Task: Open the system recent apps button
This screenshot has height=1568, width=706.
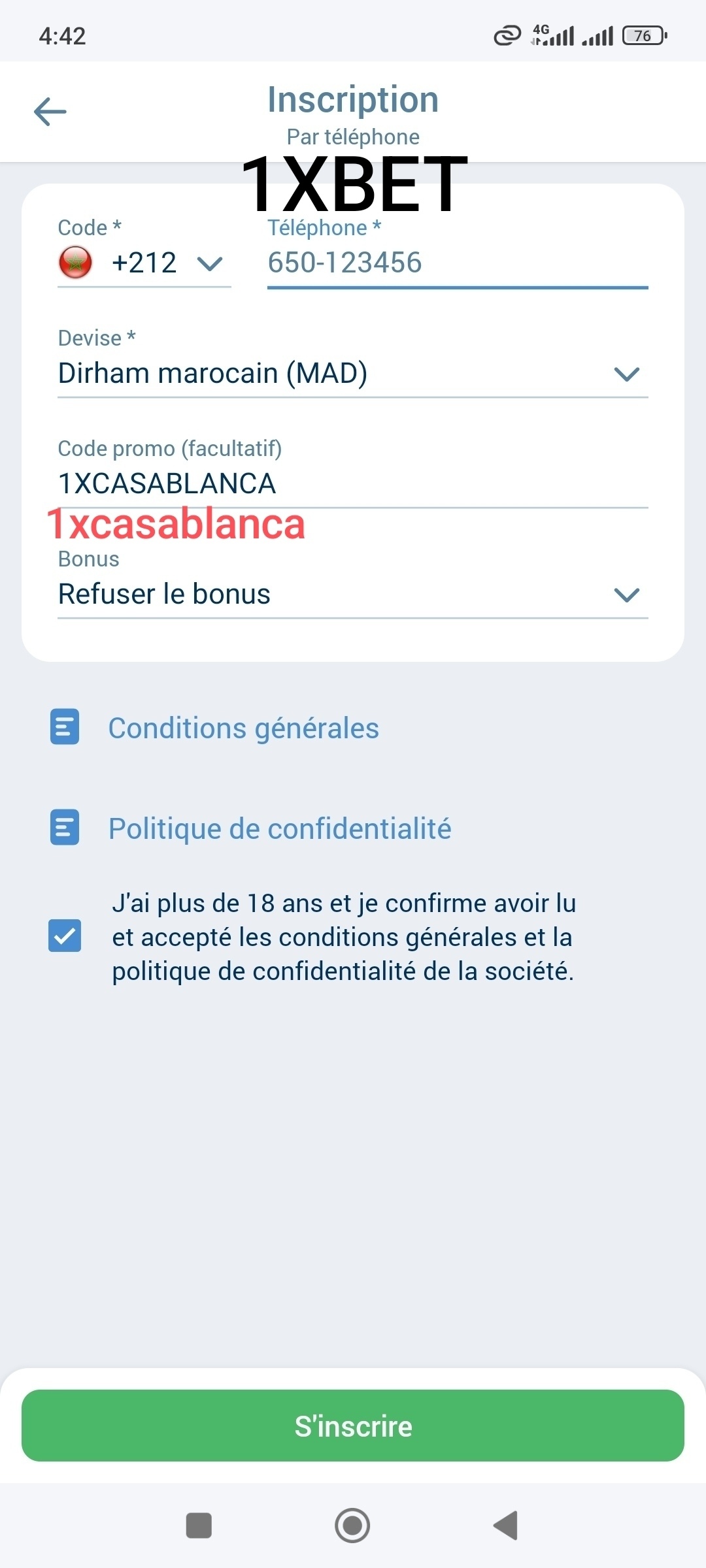Action: (199, 1526)
